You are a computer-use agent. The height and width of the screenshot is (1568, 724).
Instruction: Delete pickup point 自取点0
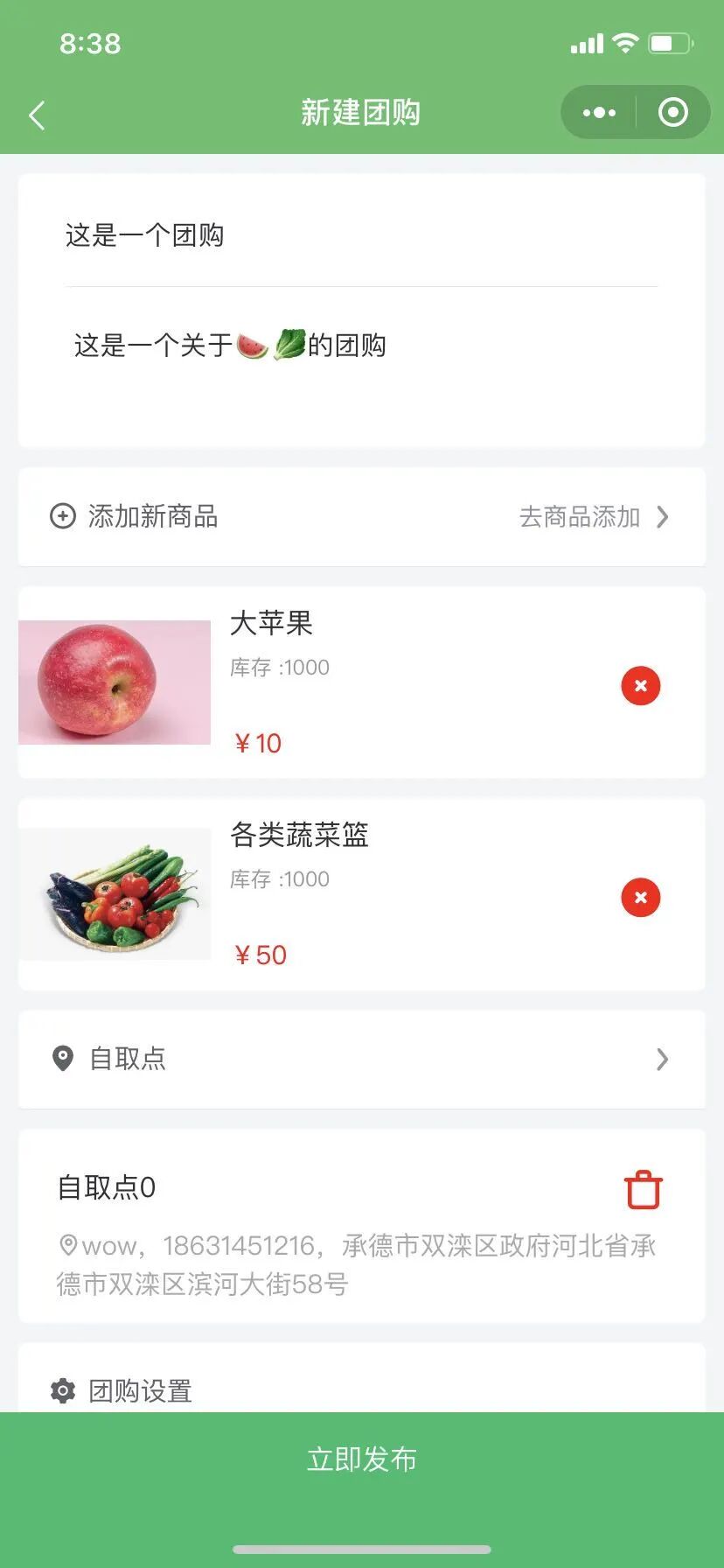coord(643,1190)
